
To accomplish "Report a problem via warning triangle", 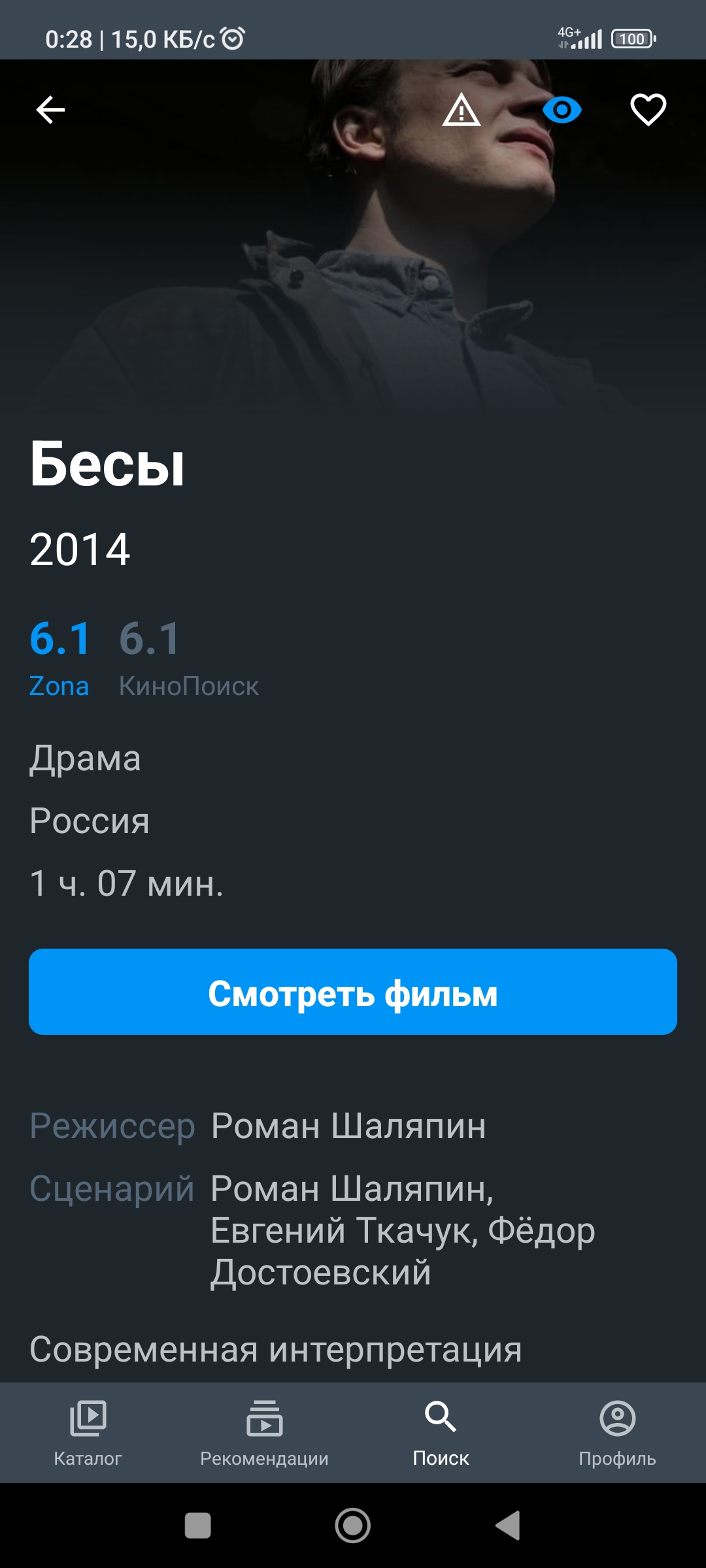I will coord(462,110).
